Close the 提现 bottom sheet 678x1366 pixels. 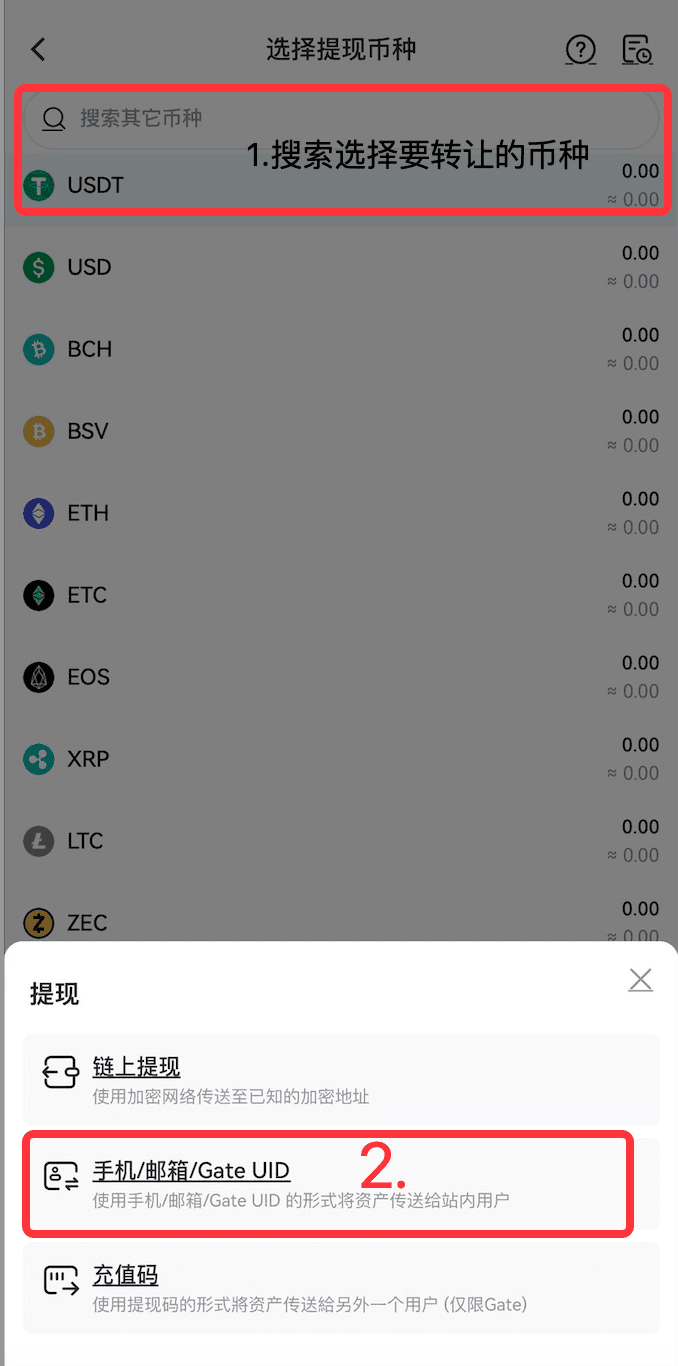(x=640, y=980)
